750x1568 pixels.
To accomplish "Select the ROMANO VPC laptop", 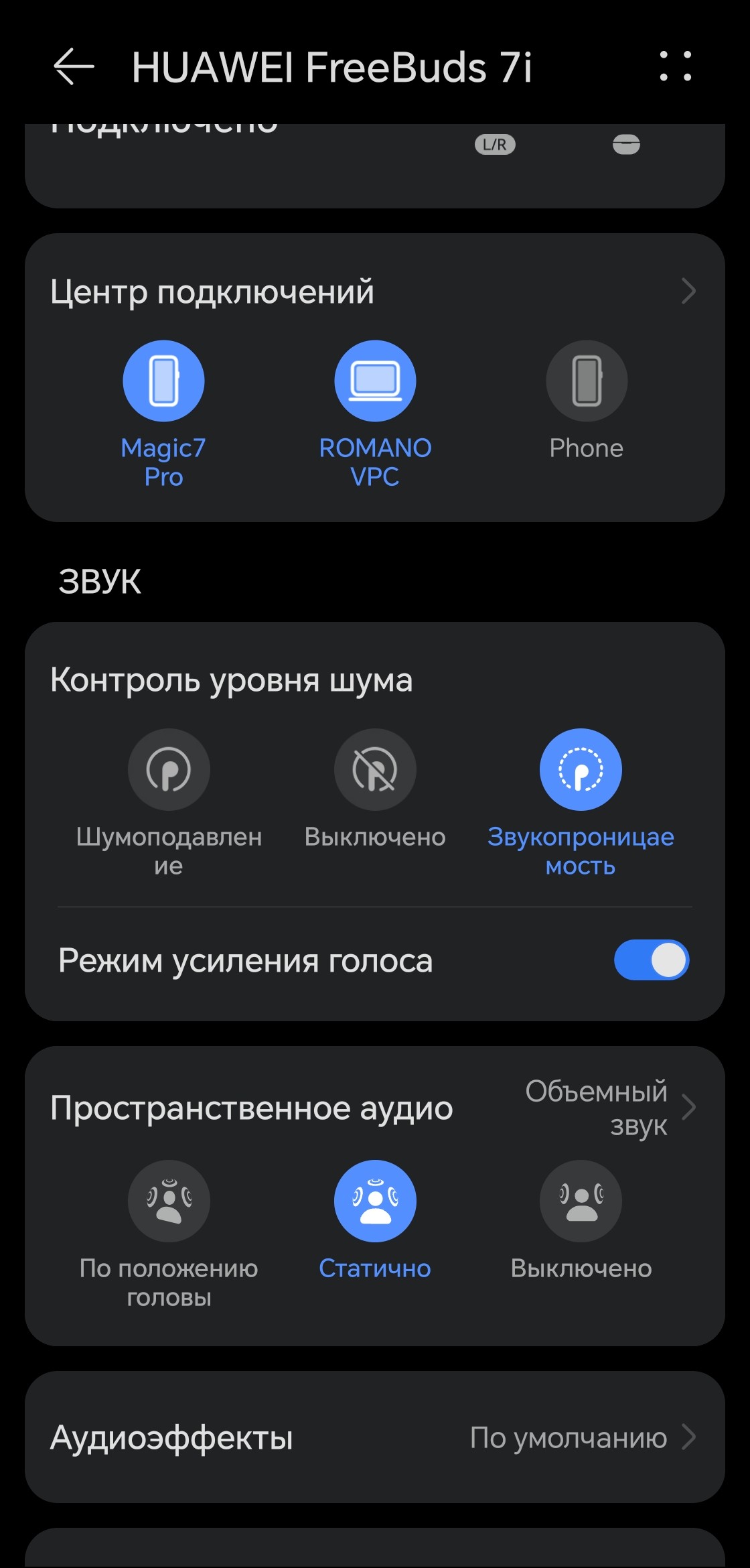I will point(375,381).
